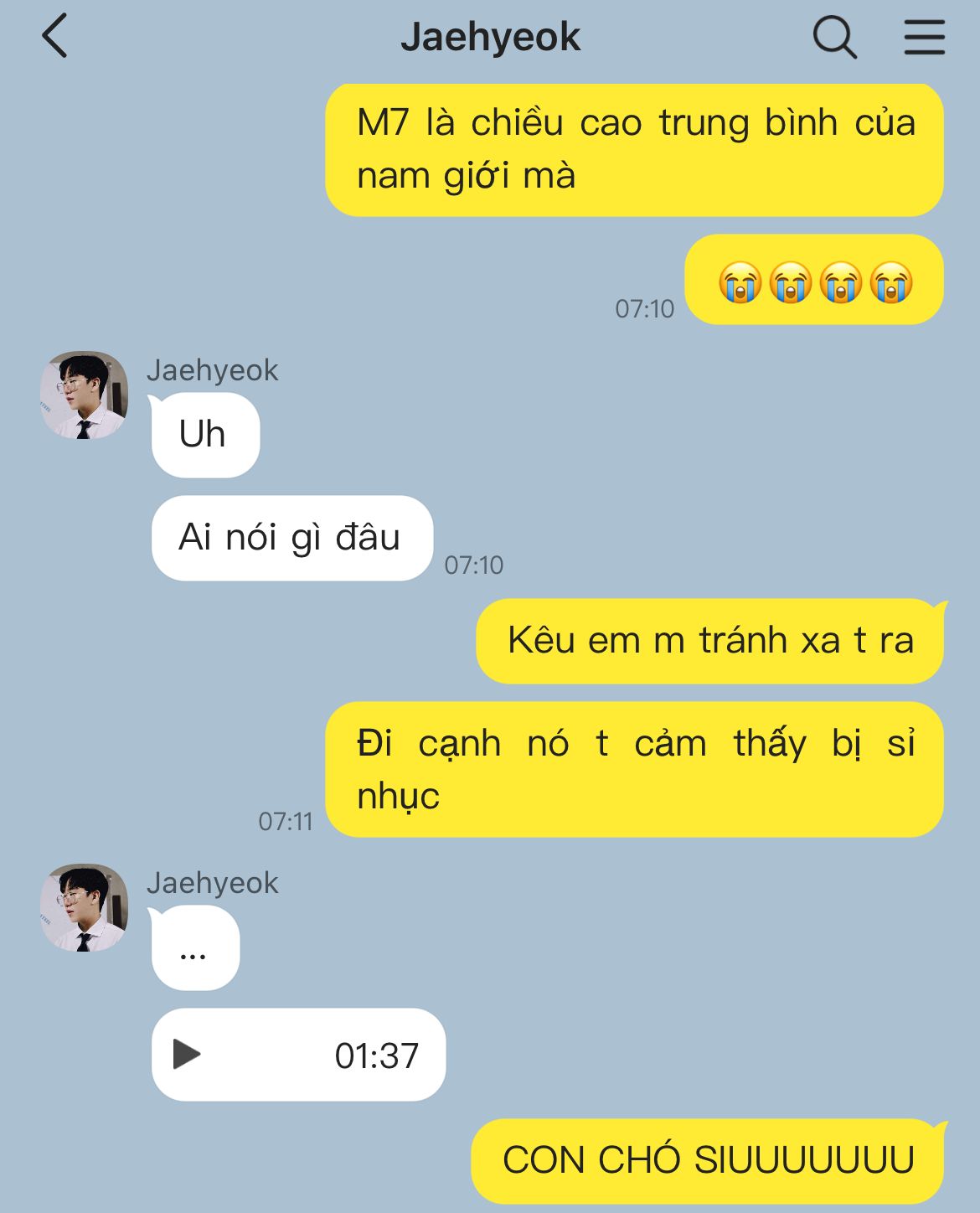
Task: Open Jaehyeok's avatar above the "..." message
Action: [84, 907]
